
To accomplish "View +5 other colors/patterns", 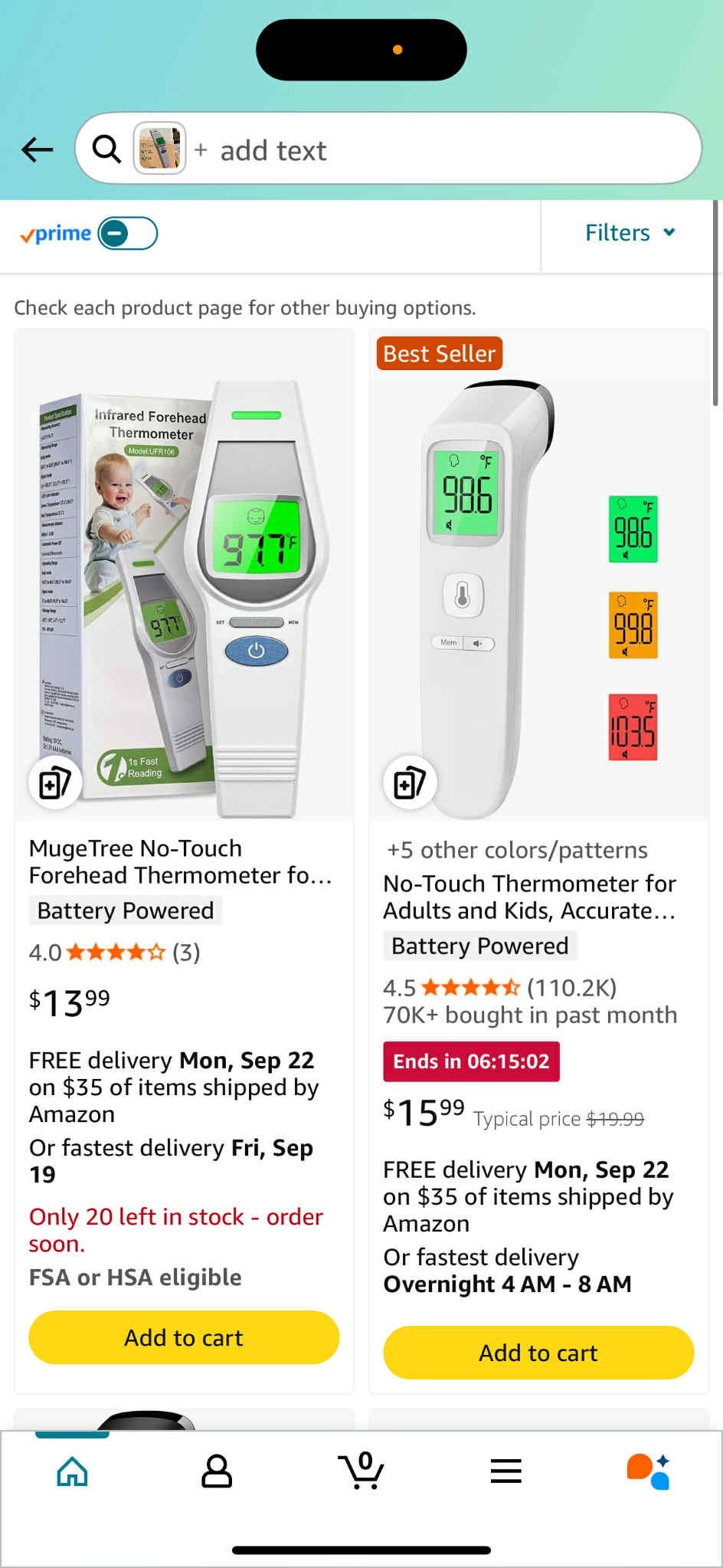I will [517, 850].
